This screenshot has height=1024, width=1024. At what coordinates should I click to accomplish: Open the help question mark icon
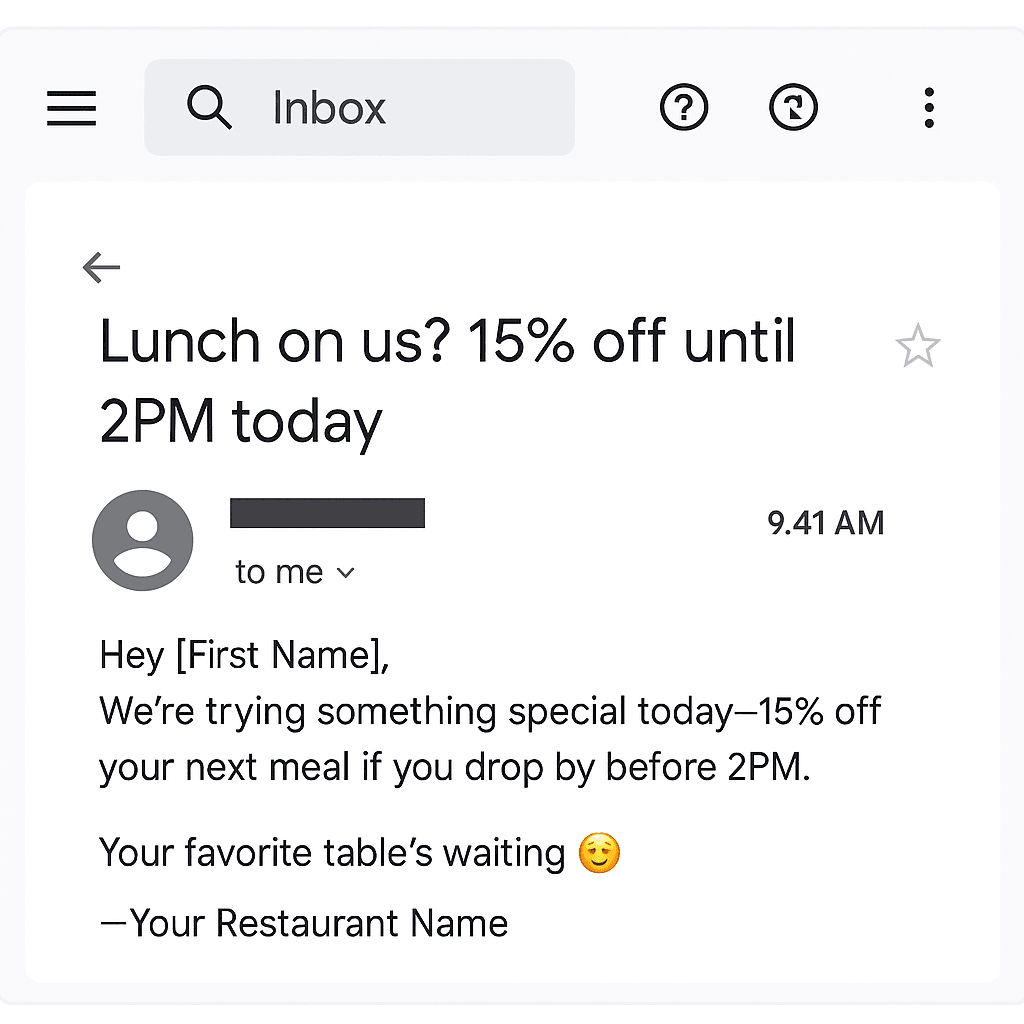(x=684, y=107)
